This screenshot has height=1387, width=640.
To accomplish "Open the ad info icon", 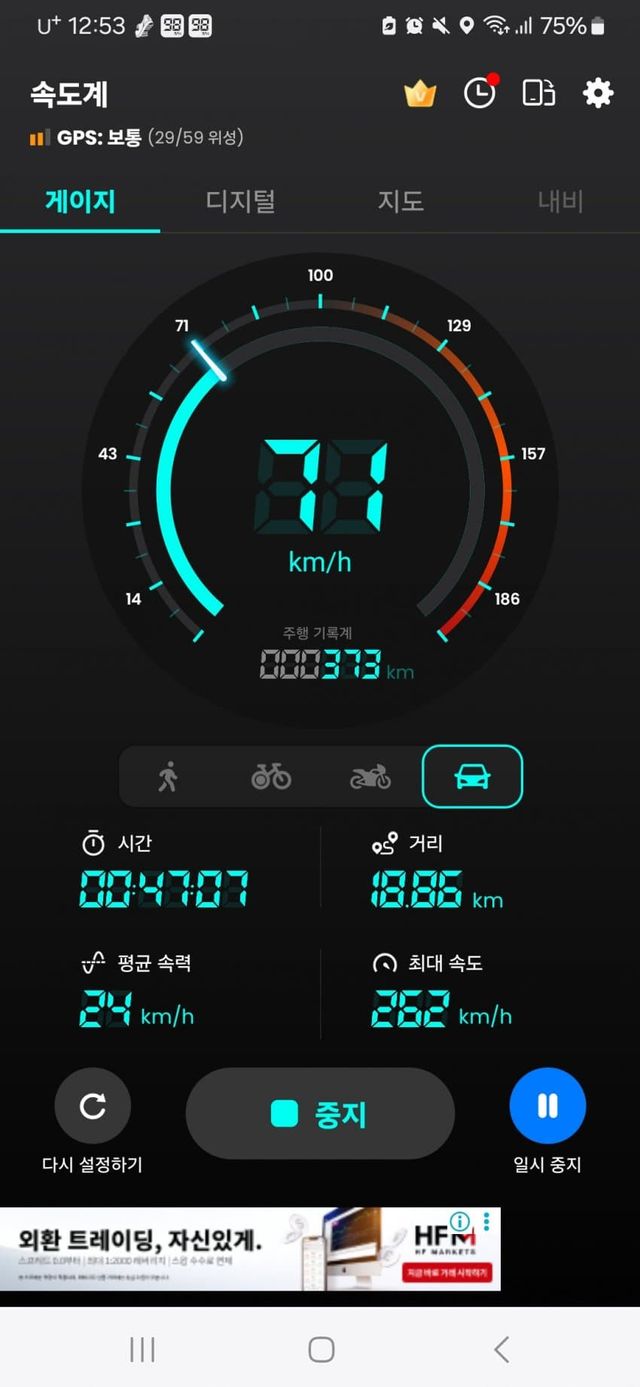I will (x=460, y=1221).
